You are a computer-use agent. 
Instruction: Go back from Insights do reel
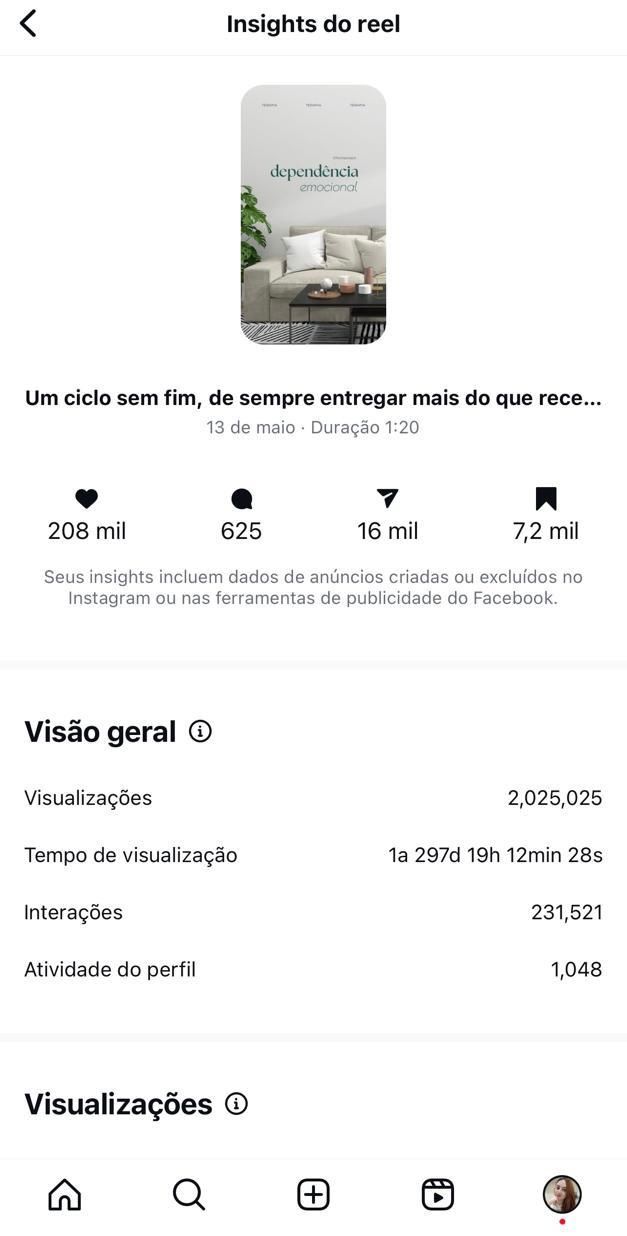coord(28,24)
